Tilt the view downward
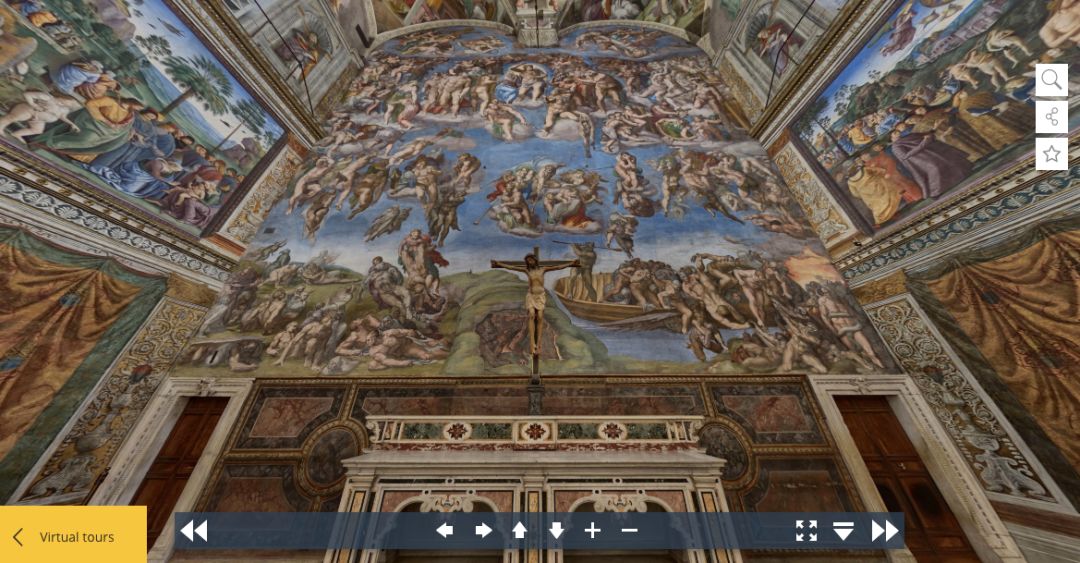This screenshot has height=563, width=1080. [x=557, y=531]
